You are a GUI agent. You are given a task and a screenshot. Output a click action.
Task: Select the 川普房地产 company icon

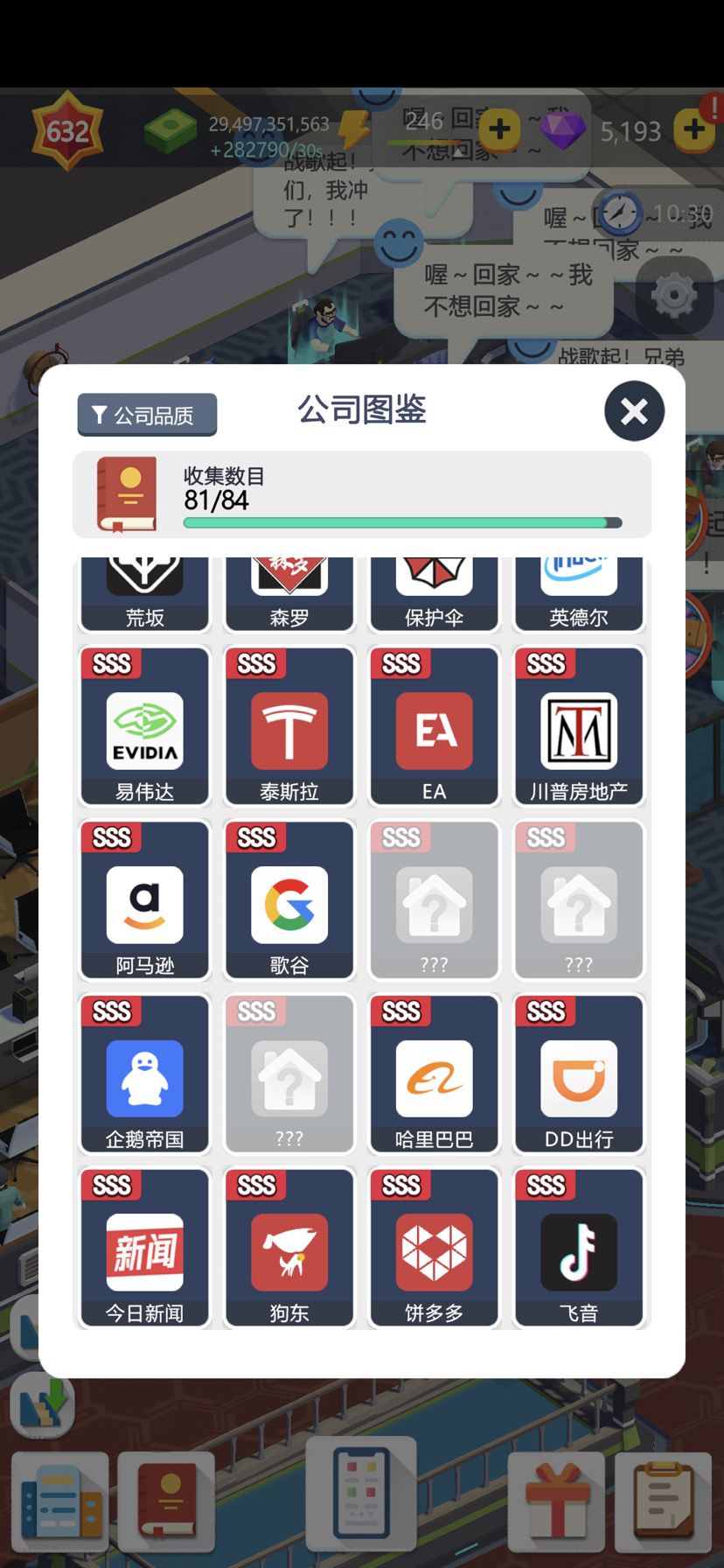[x=579, y=726]
